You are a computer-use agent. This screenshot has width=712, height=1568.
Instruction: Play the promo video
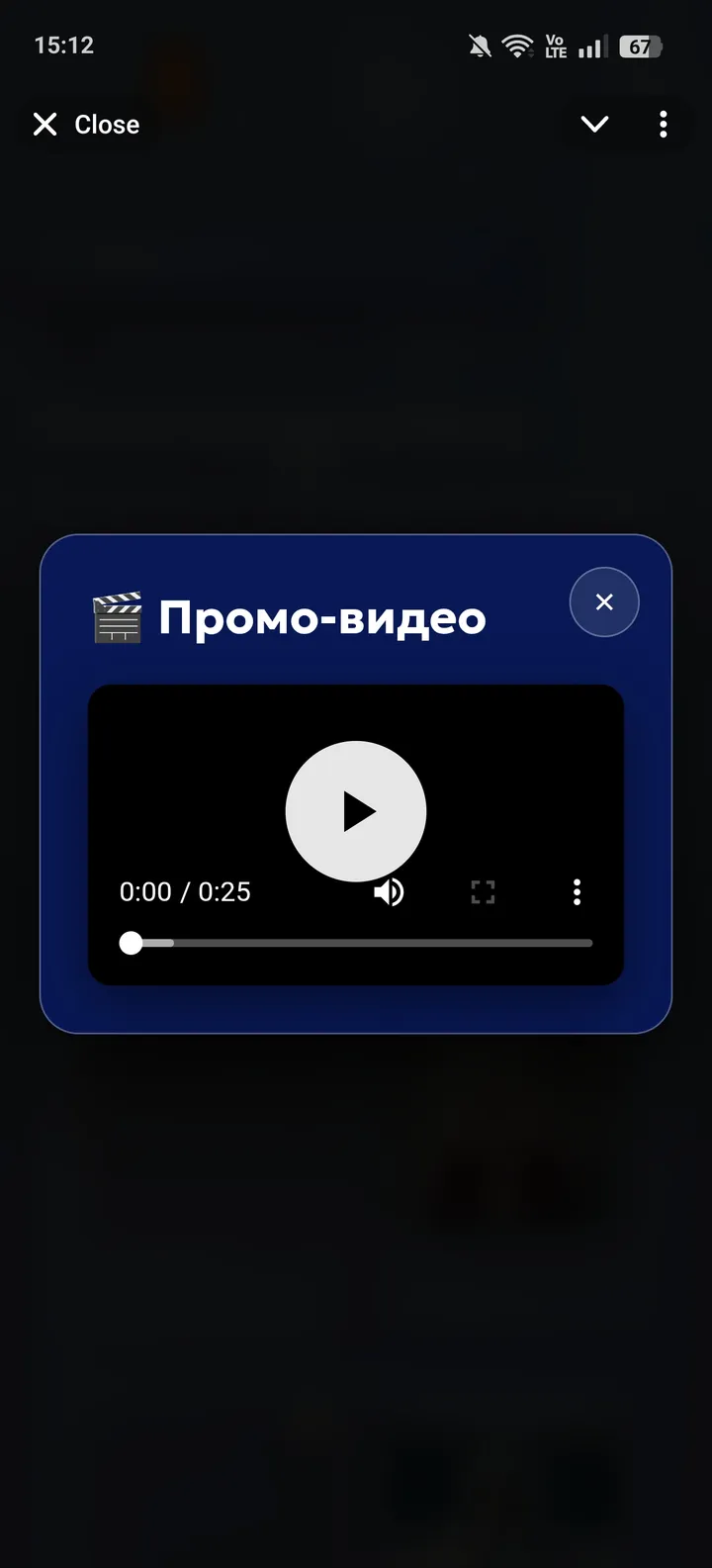(356, 811)
